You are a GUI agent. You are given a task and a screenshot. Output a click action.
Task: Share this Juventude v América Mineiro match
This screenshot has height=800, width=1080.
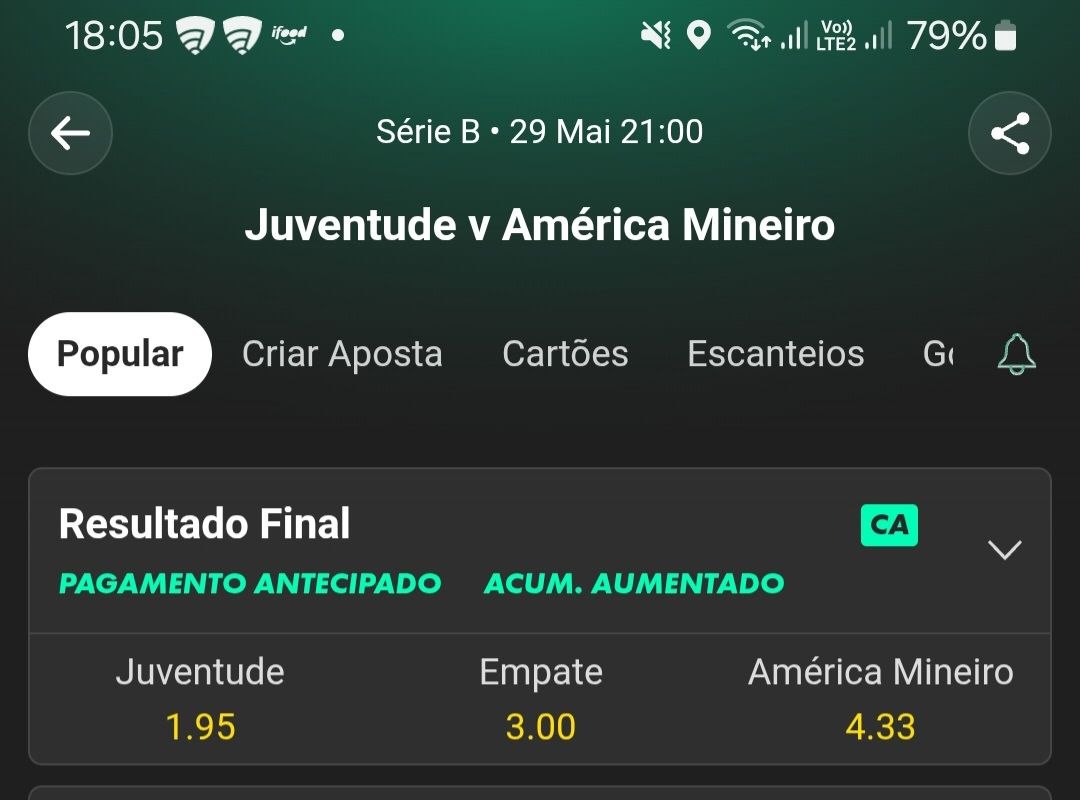click(1010, 133)
